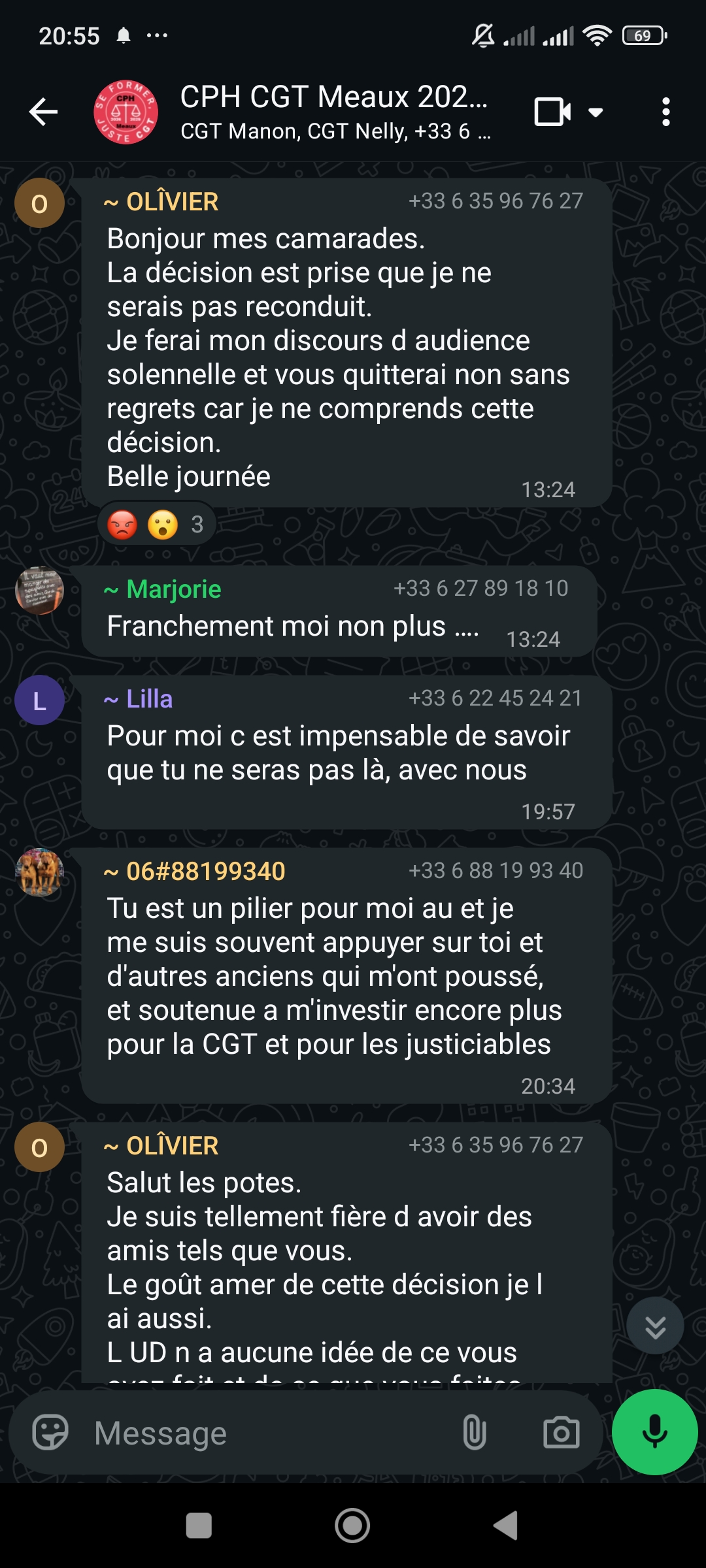Screen dimensions: 706x1568
Task: Record a voice message
Action: tap(655, 1432)
